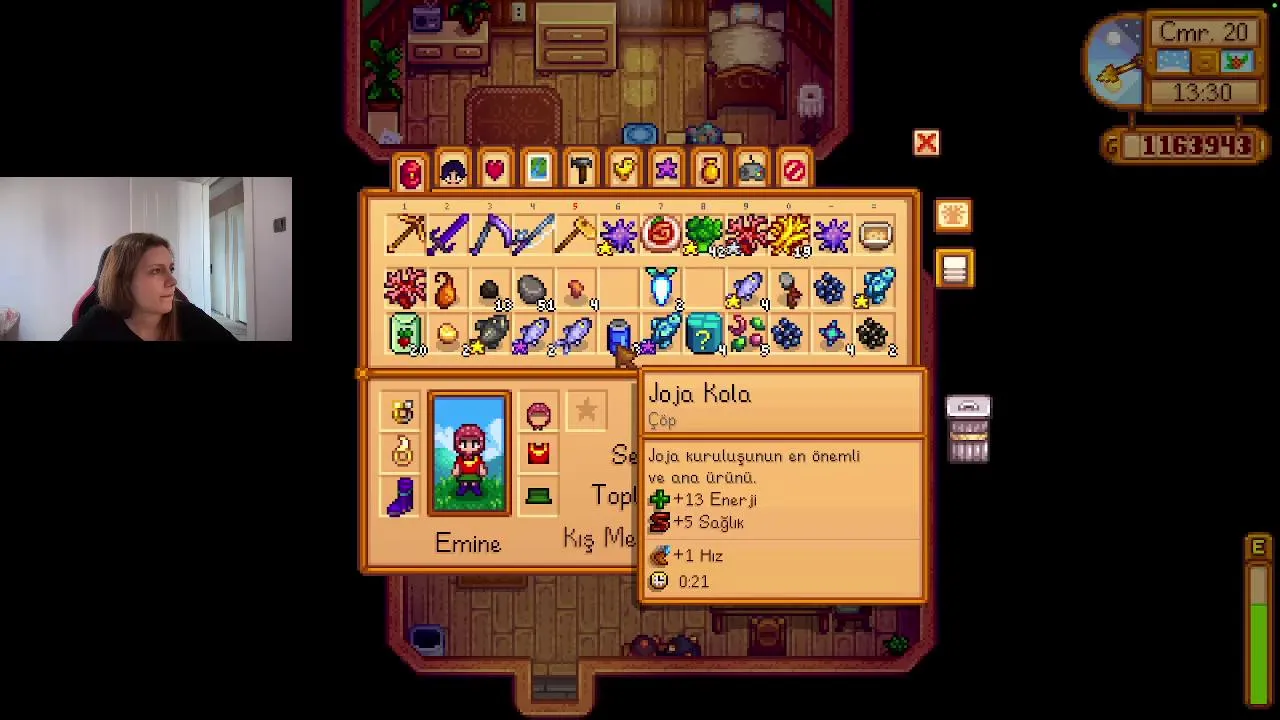Image resolution: width=1280 pixels, height=720 pixels.
Task: Open the Crafting hammer tab
Action: coord(581,172)
